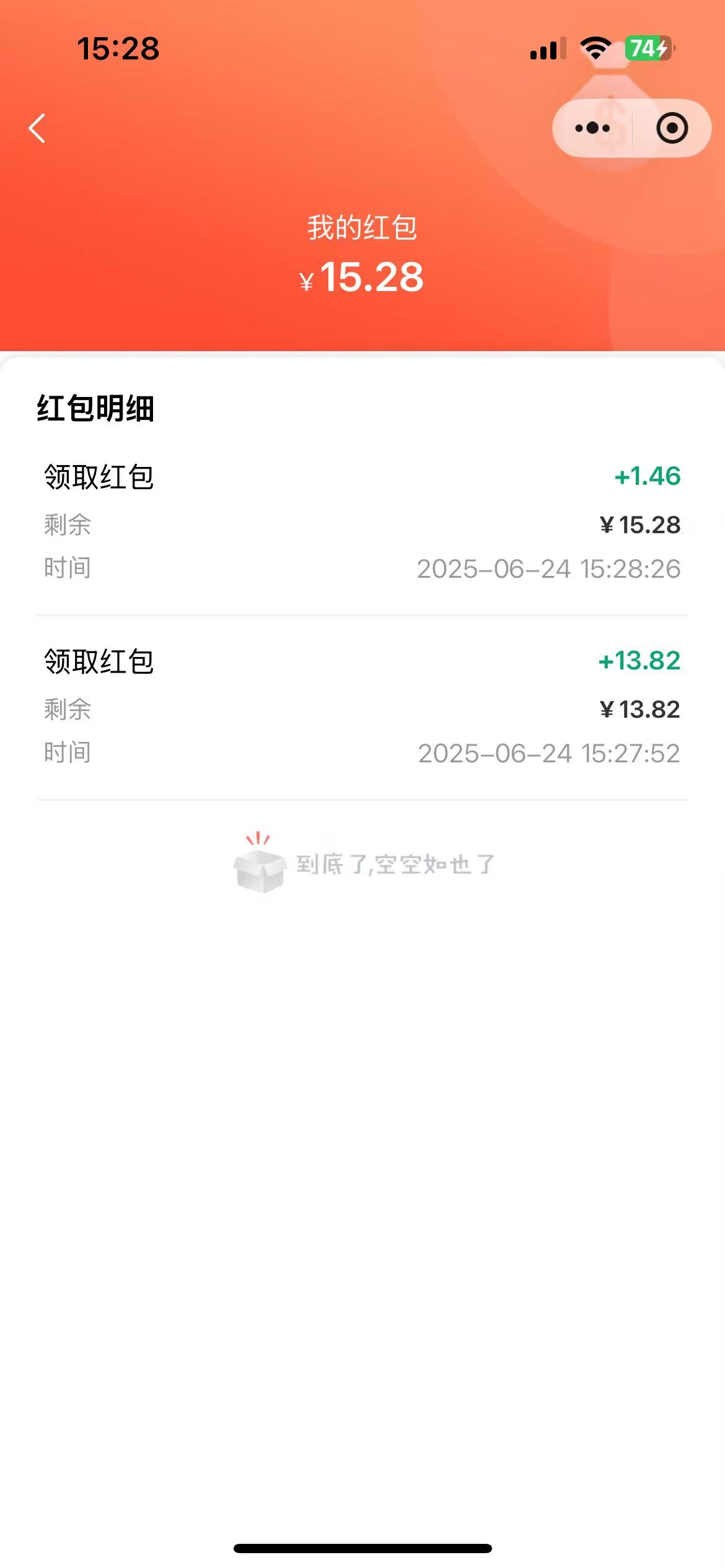Close the mini program with the circle button

(x=672, y=128)
